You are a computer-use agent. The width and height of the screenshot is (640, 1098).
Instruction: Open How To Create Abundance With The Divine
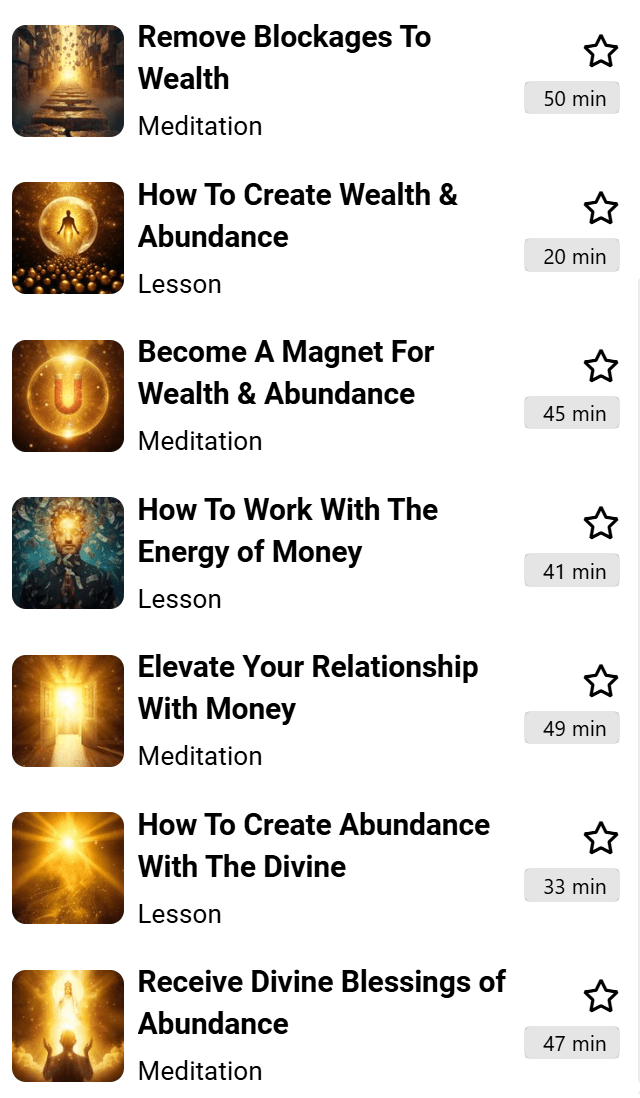pyautogui.click(x=313, y=846)
